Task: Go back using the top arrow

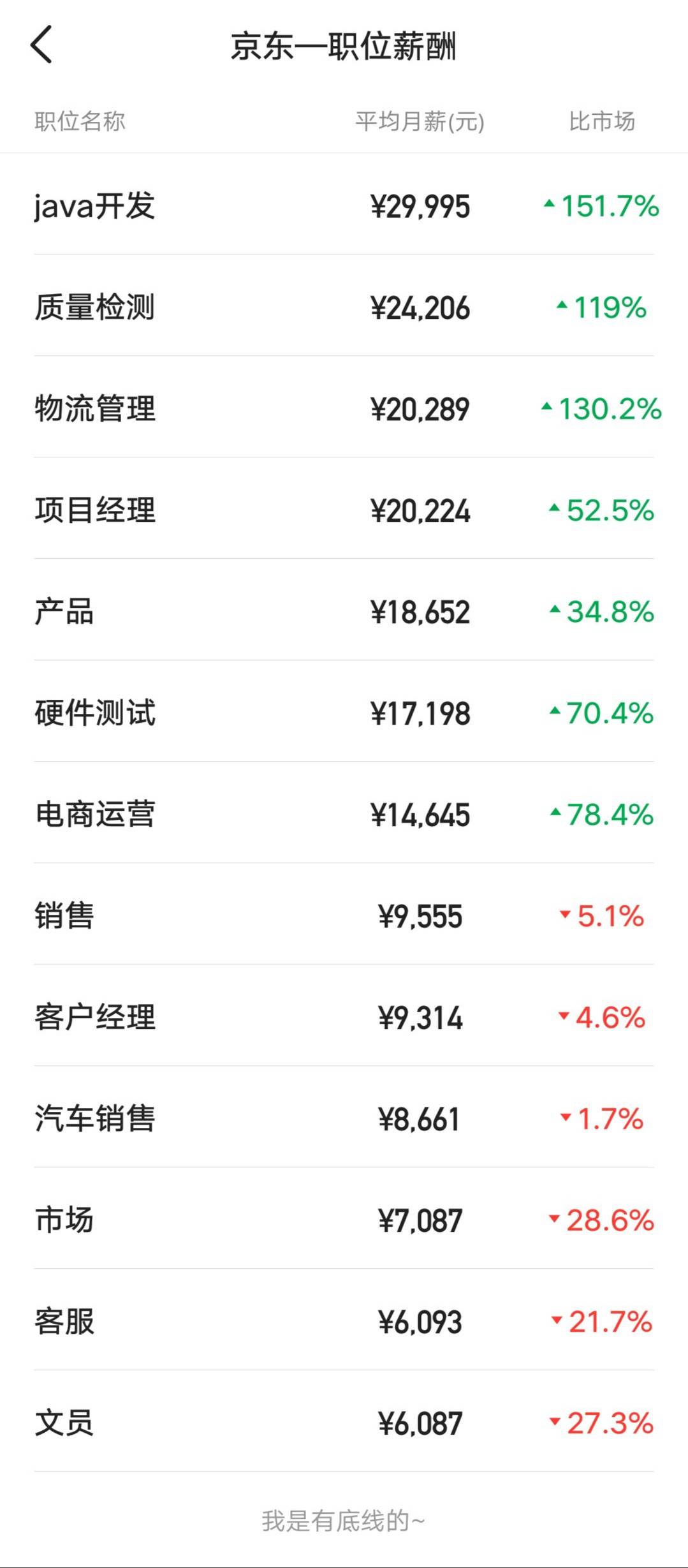Action: point(41,45)
